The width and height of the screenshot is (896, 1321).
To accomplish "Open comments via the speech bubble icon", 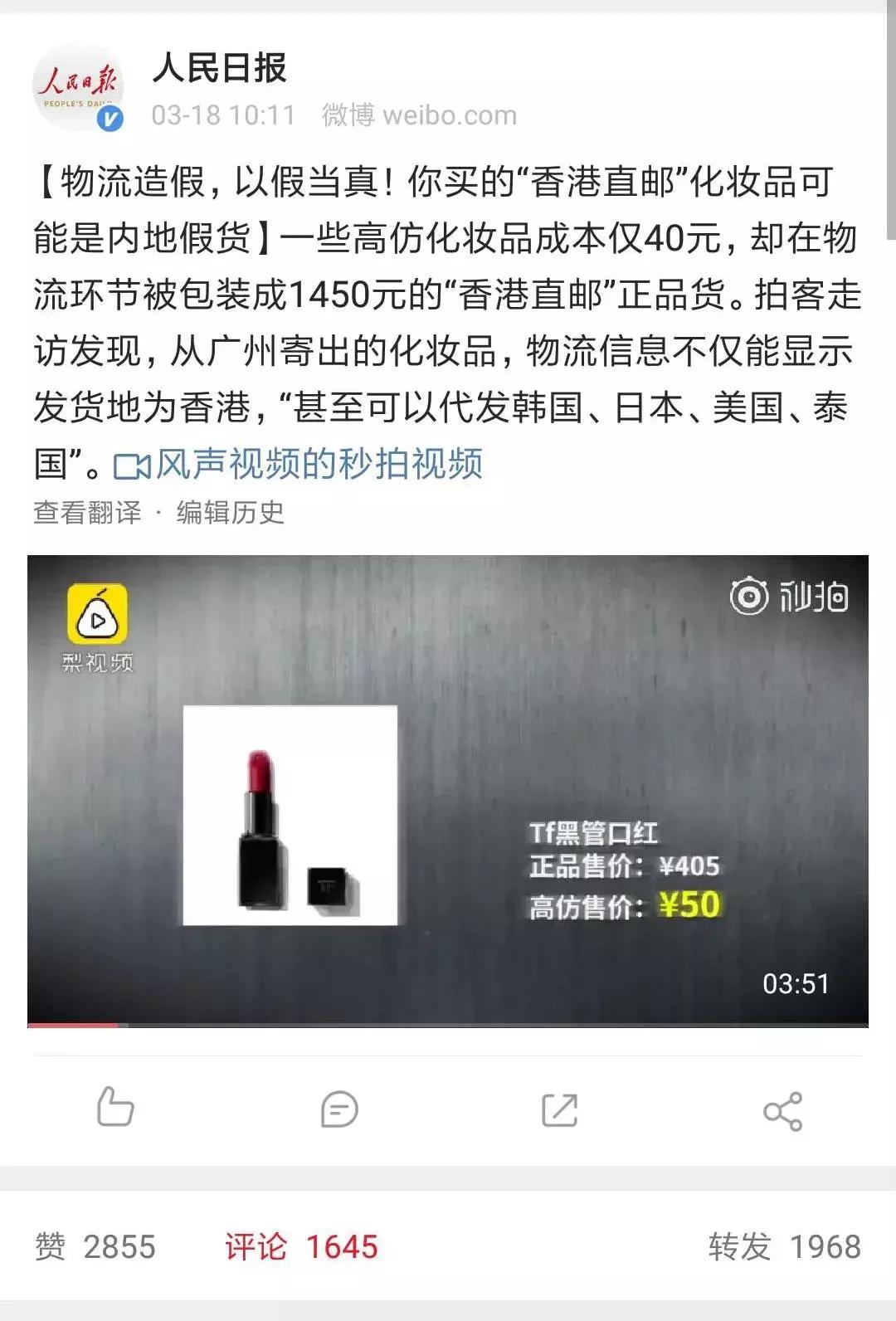I will coord(338,1109).
